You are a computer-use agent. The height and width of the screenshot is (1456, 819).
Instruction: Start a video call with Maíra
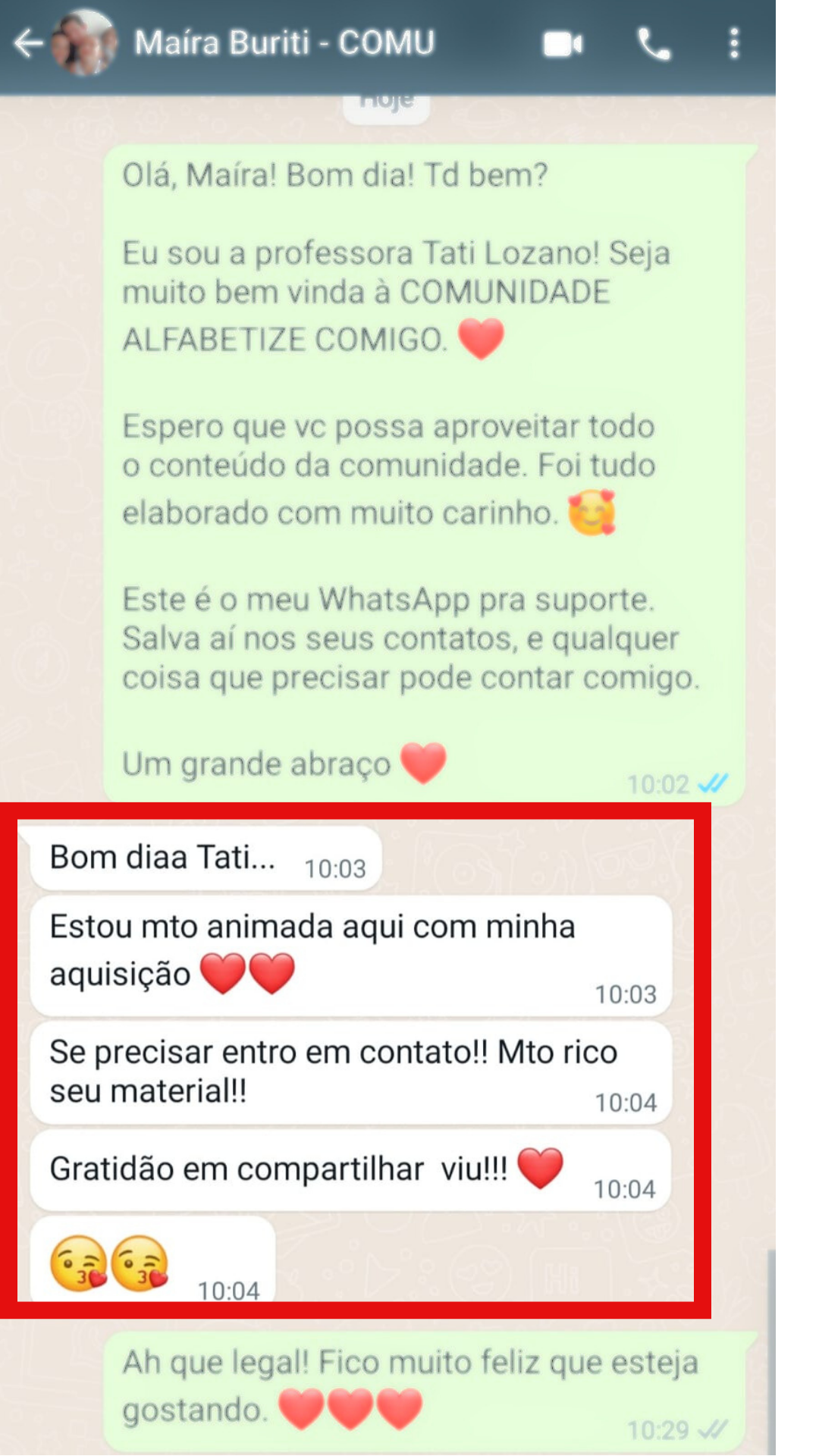pyautogui.click(x=563, y=45)
